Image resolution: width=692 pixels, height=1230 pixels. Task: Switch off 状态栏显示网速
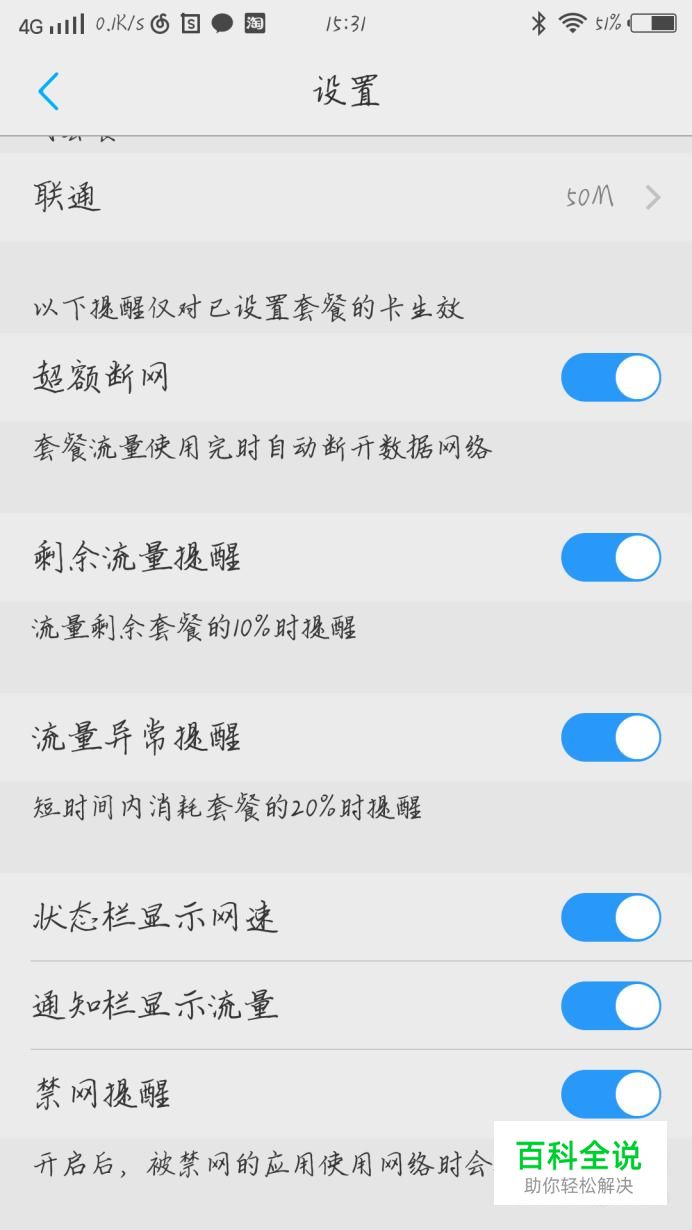[x=611, y=917]
